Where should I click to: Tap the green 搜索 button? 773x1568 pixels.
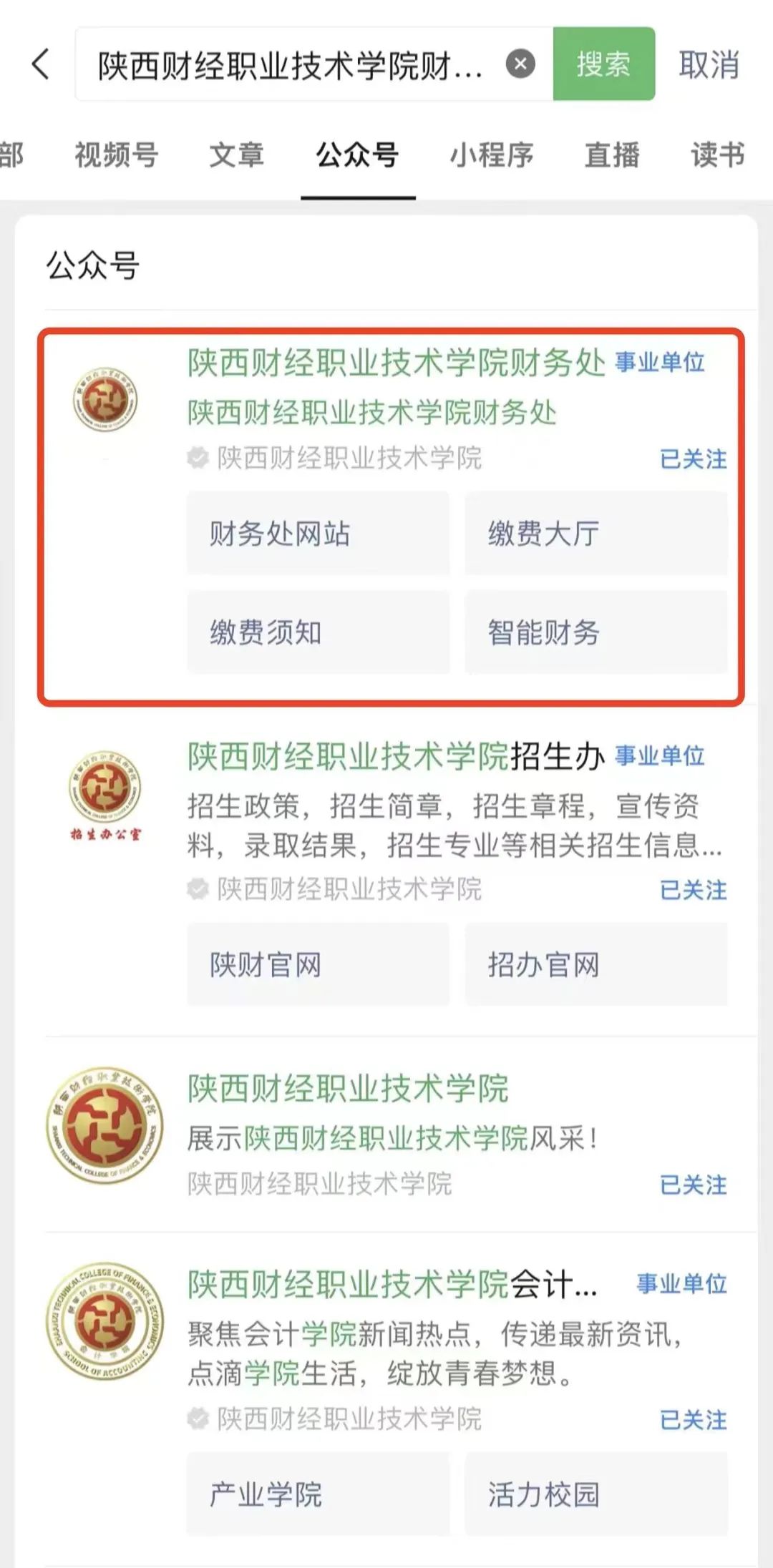tap(603, 64)
